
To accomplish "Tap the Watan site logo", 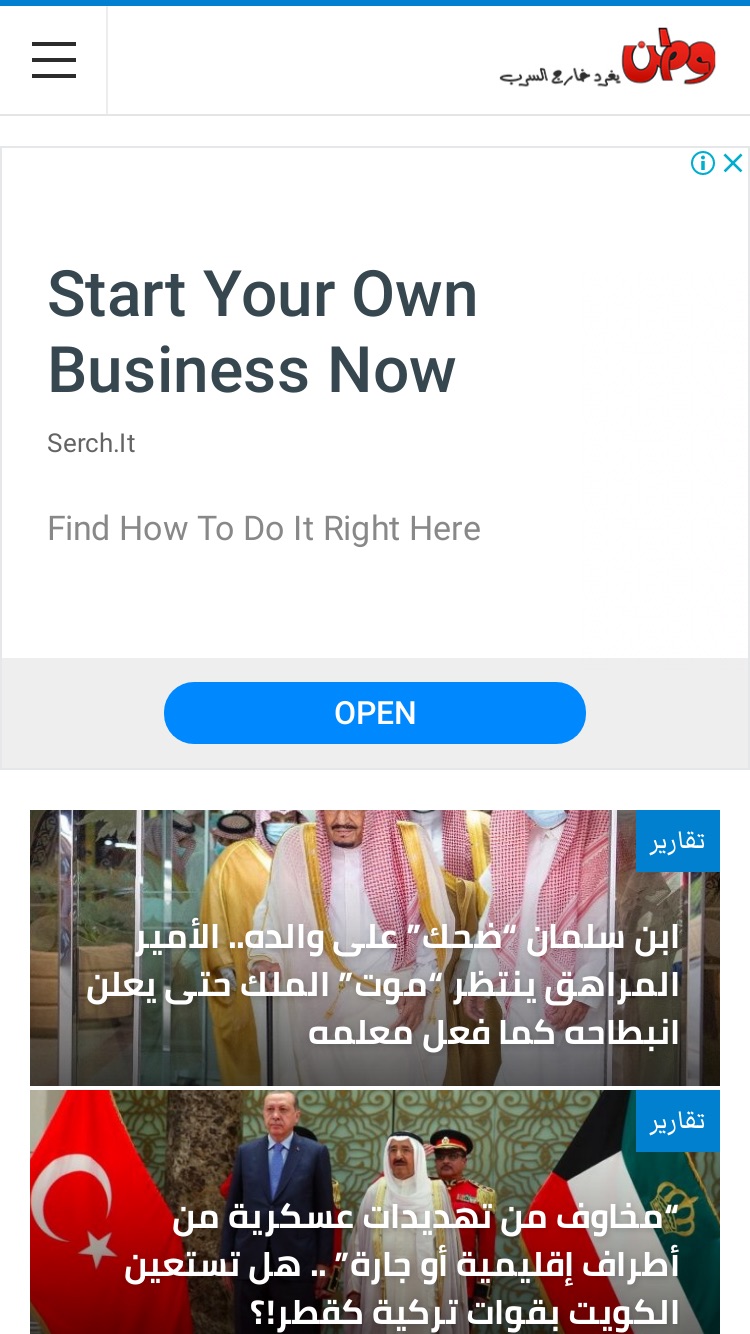I will pos(608,59).
